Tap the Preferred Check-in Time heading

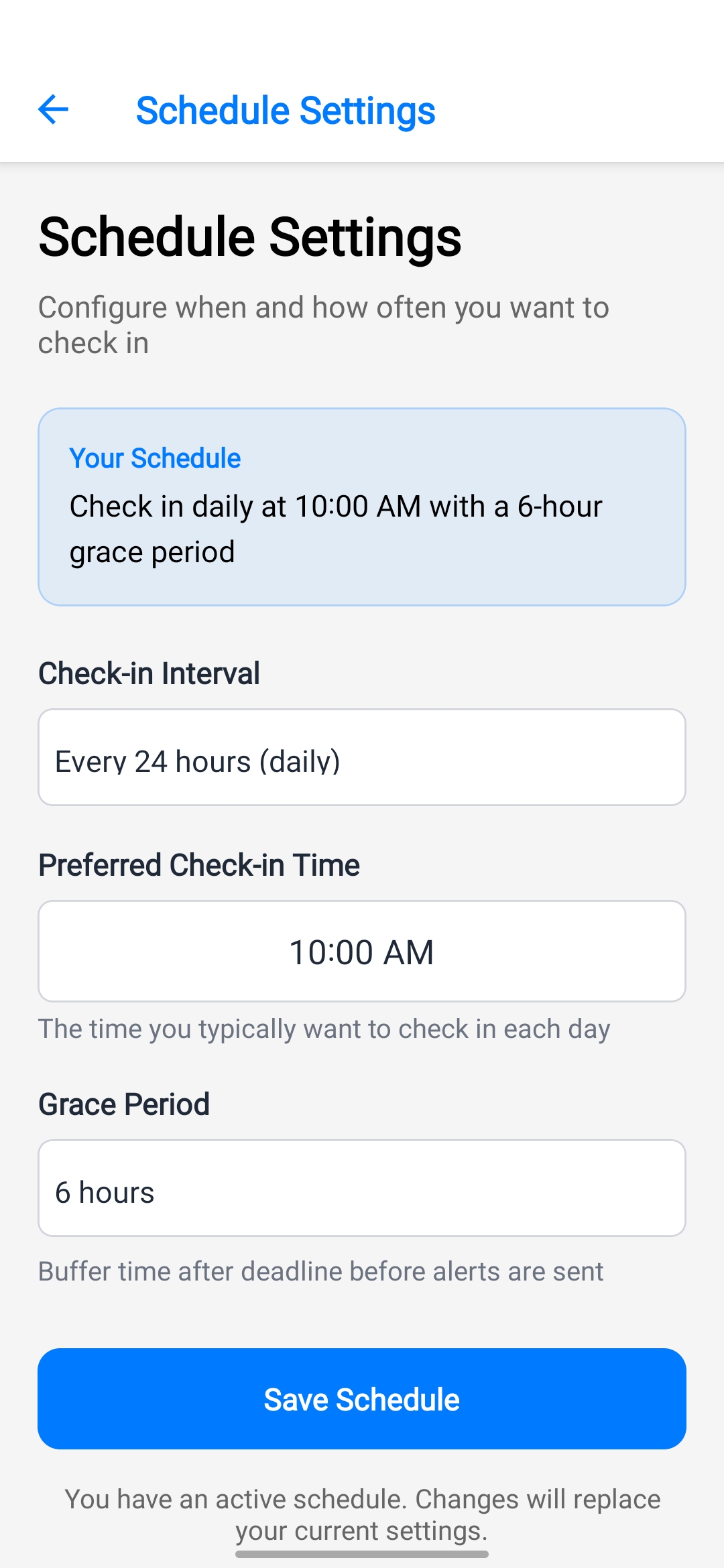point(198,864)
